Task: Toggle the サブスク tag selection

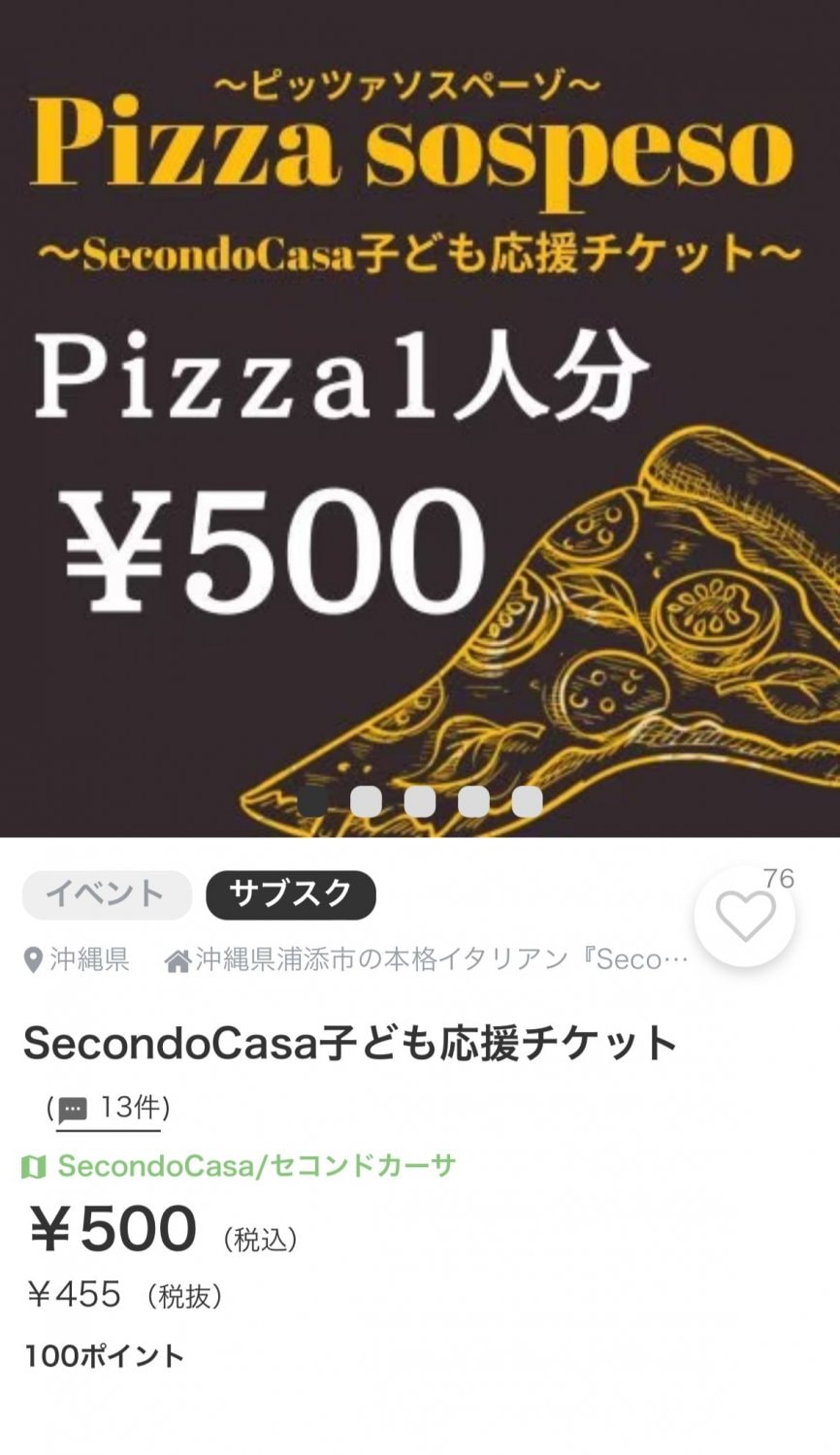Action: pos(290,894)
